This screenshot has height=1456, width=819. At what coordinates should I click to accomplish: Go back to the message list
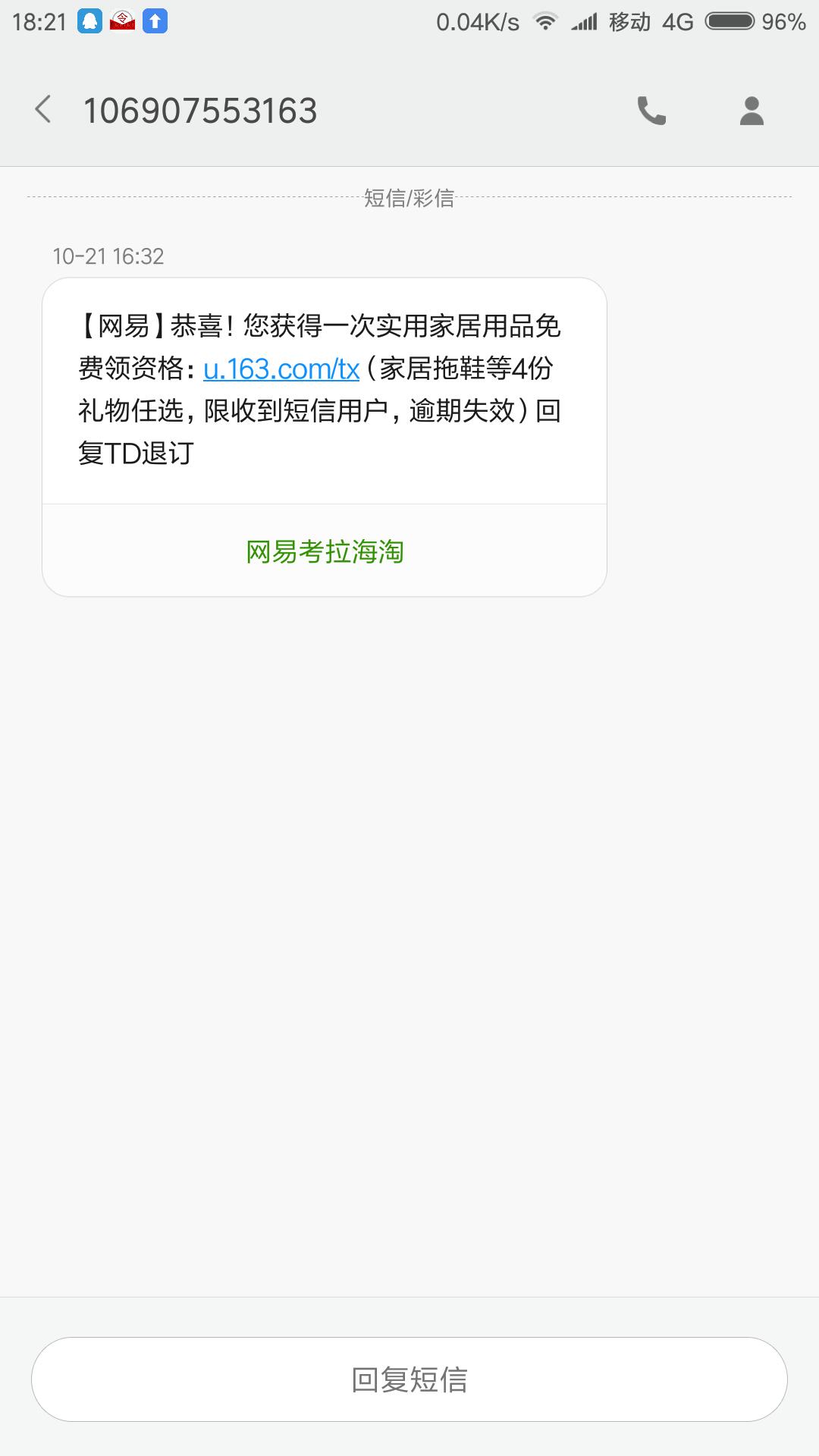click(x=43, y=110)
